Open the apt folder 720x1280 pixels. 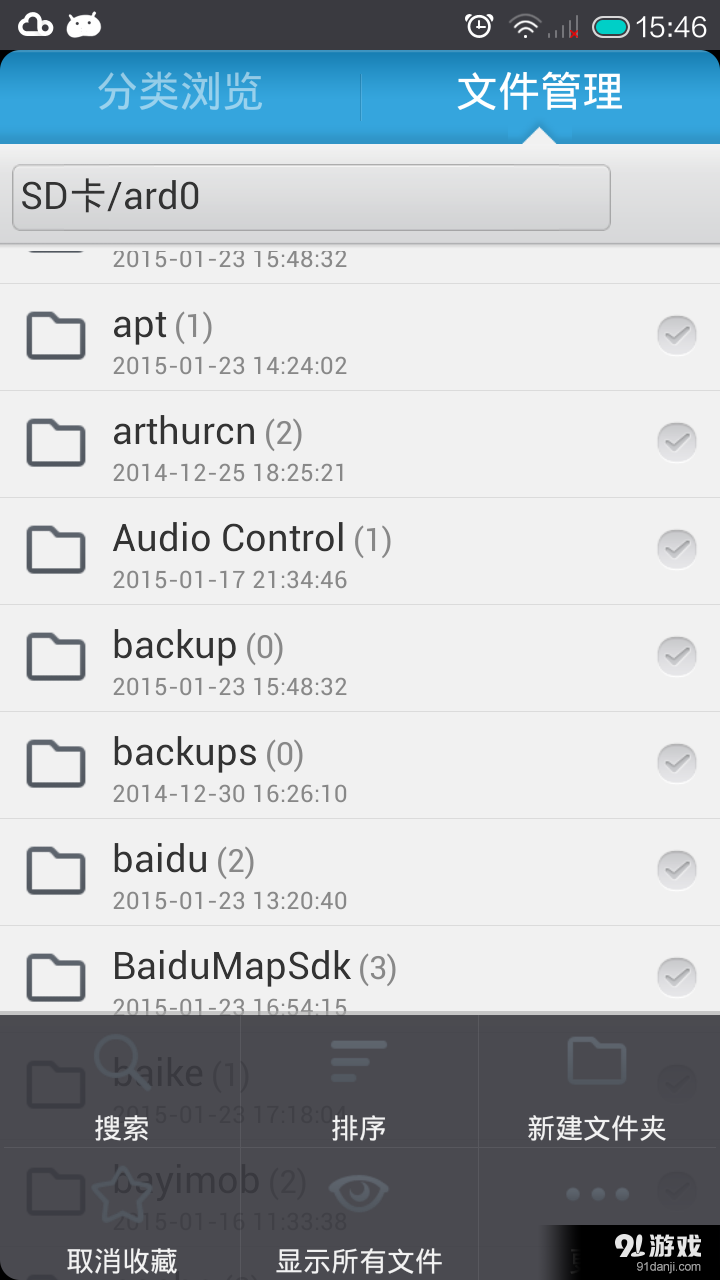[300, 338]
